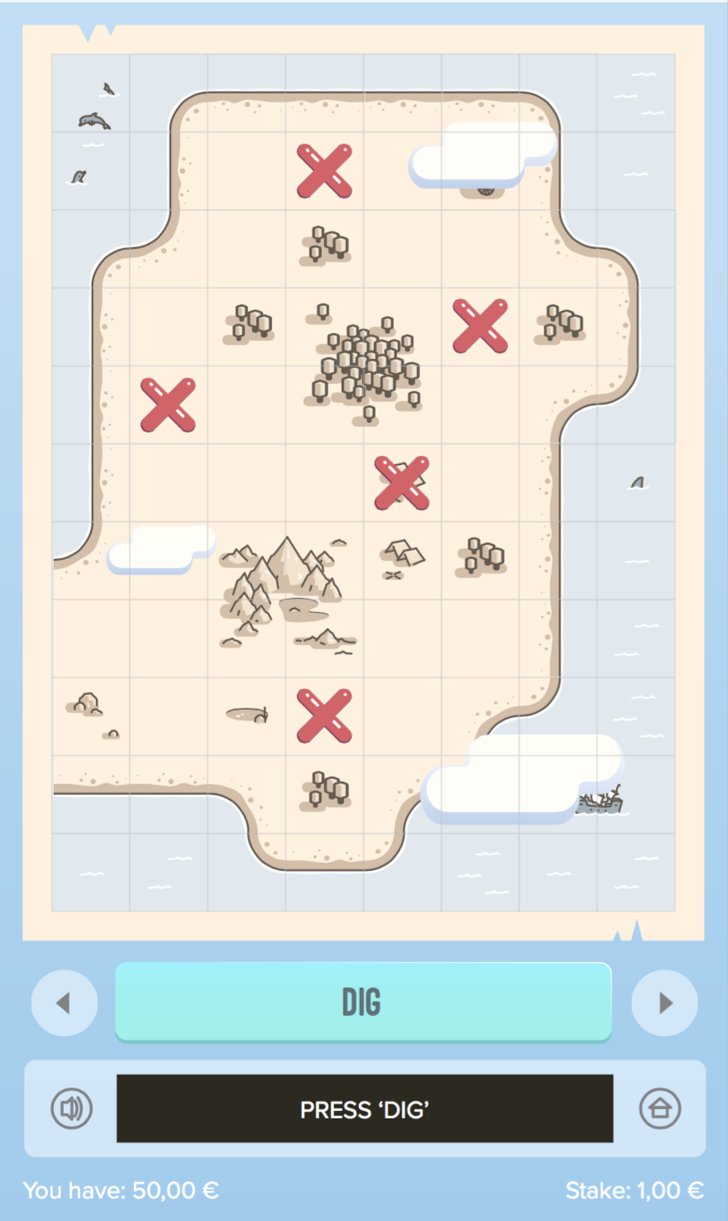The image size is (728, 1221).
Task: Tap the left arrow beside DIG
Action: pos(64,1003)
